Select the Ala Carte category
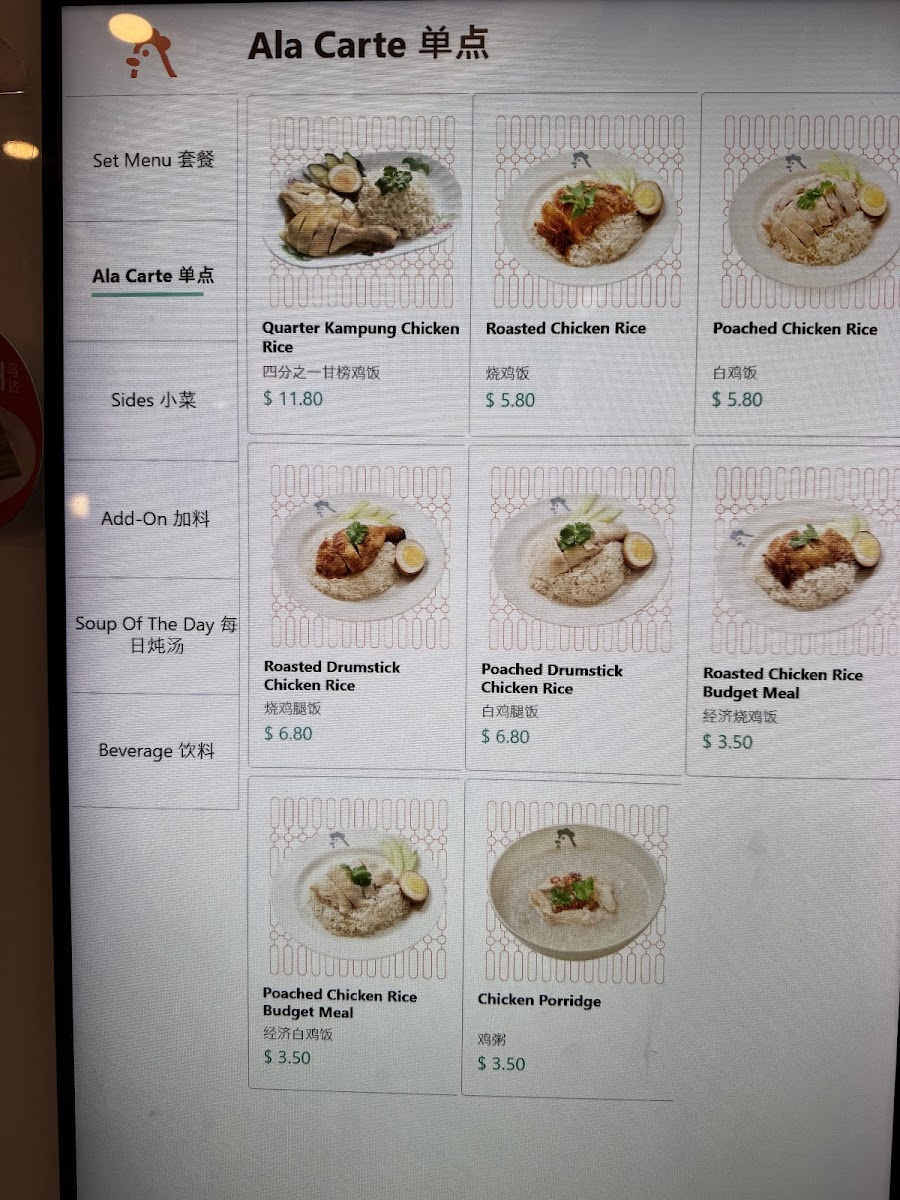This screenshot has width=900, height=1200. (x=152, y=278)
